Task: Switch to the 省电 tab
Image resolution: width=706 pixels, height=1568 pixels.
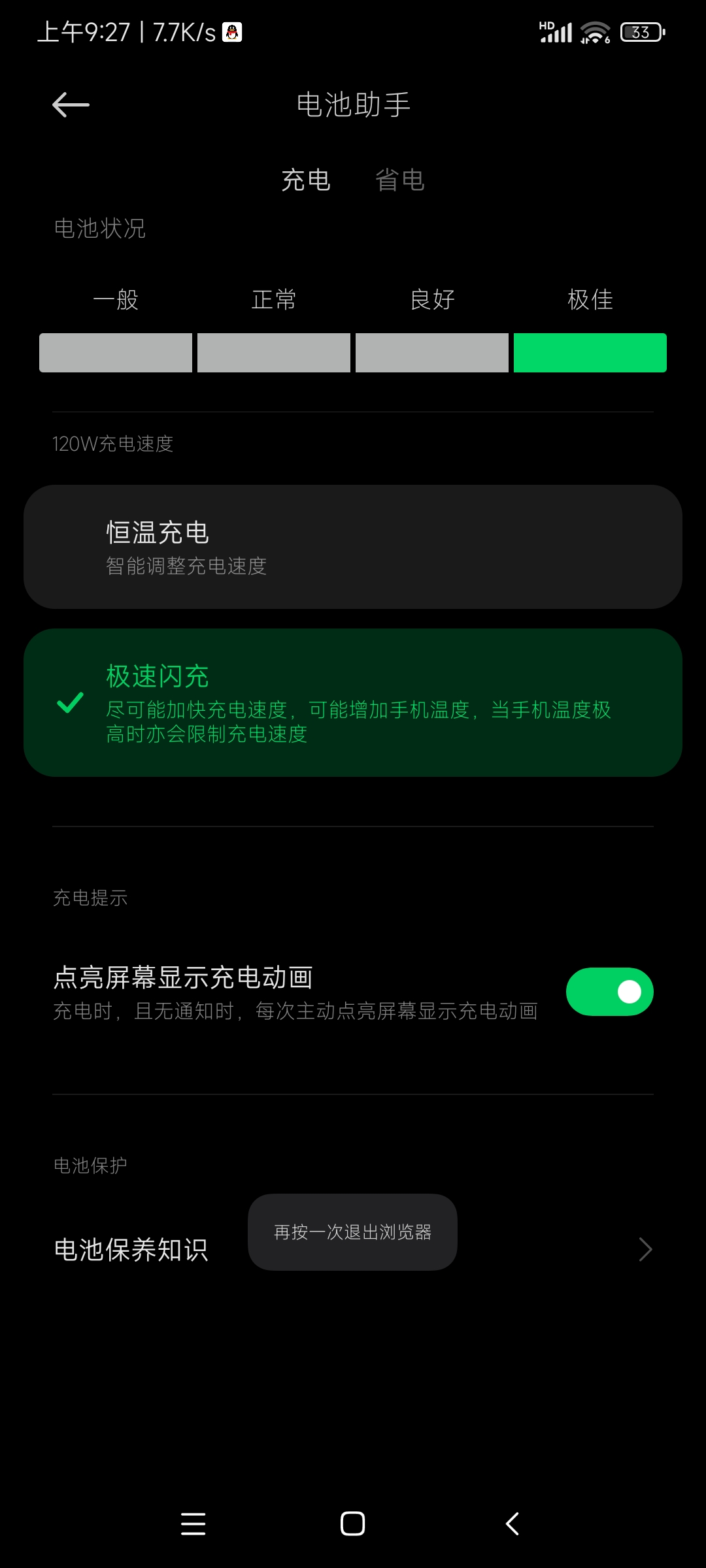Action: point(400,180)
